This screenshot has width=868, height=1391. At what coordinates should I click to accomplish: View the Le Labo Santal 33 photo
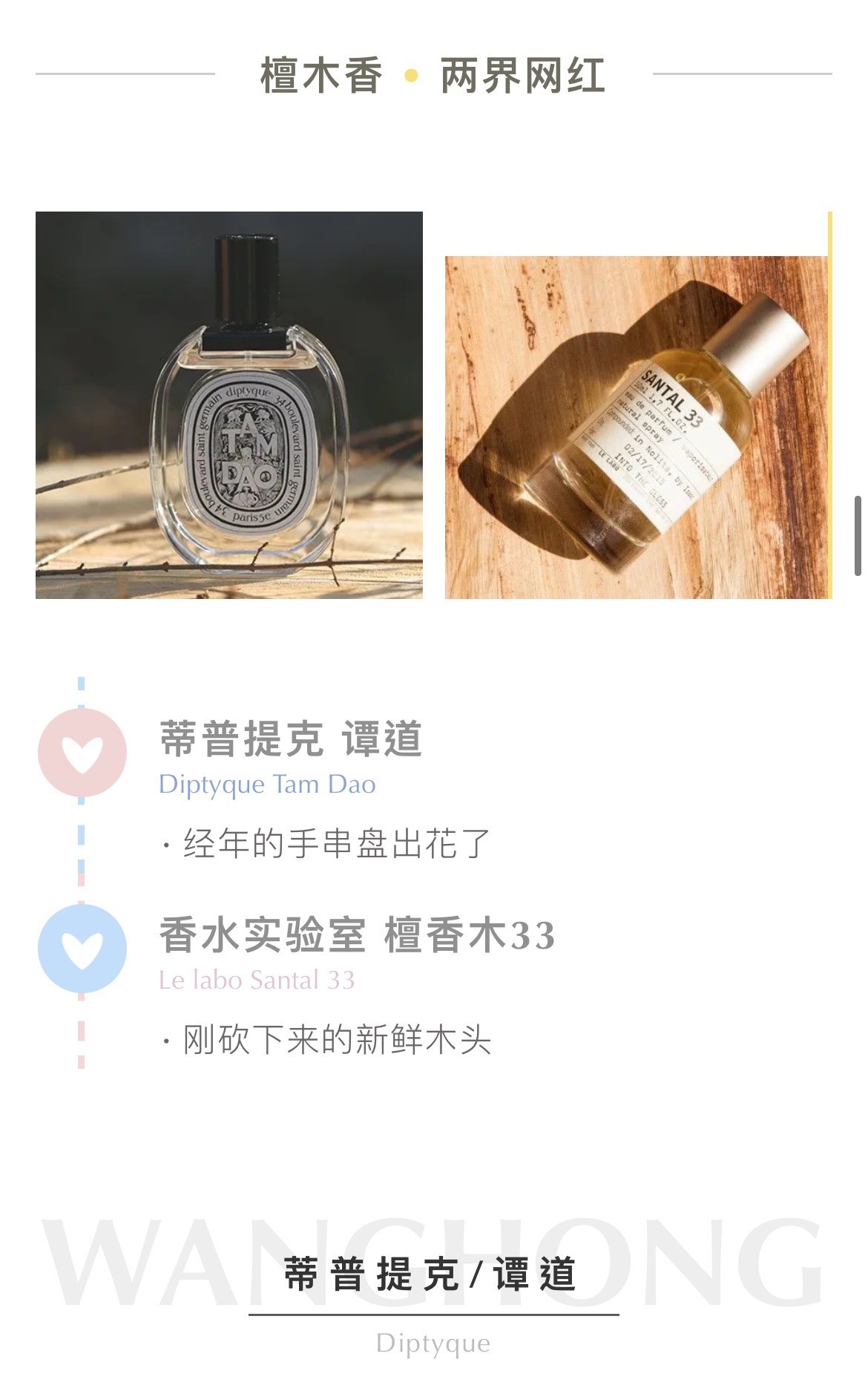pyautogui.click(x=636, y=428)
